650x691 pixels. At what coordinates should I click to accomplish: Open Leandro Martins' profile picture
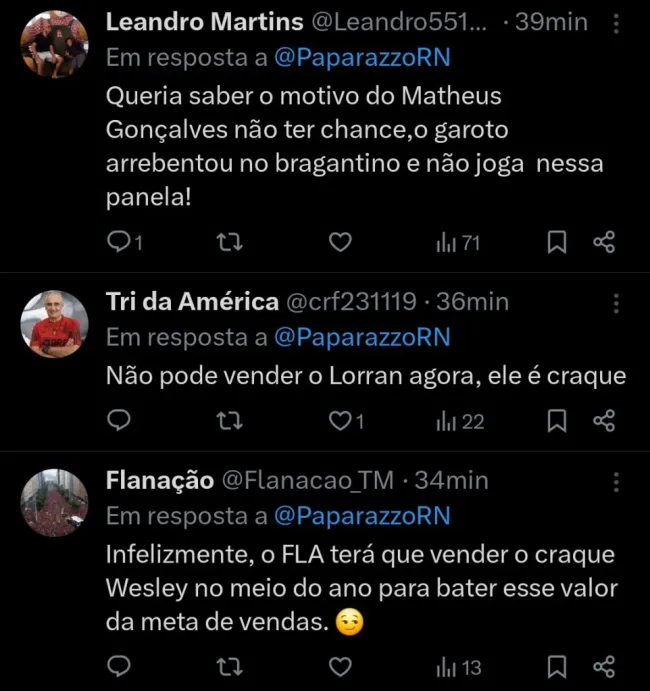(55, 44)
